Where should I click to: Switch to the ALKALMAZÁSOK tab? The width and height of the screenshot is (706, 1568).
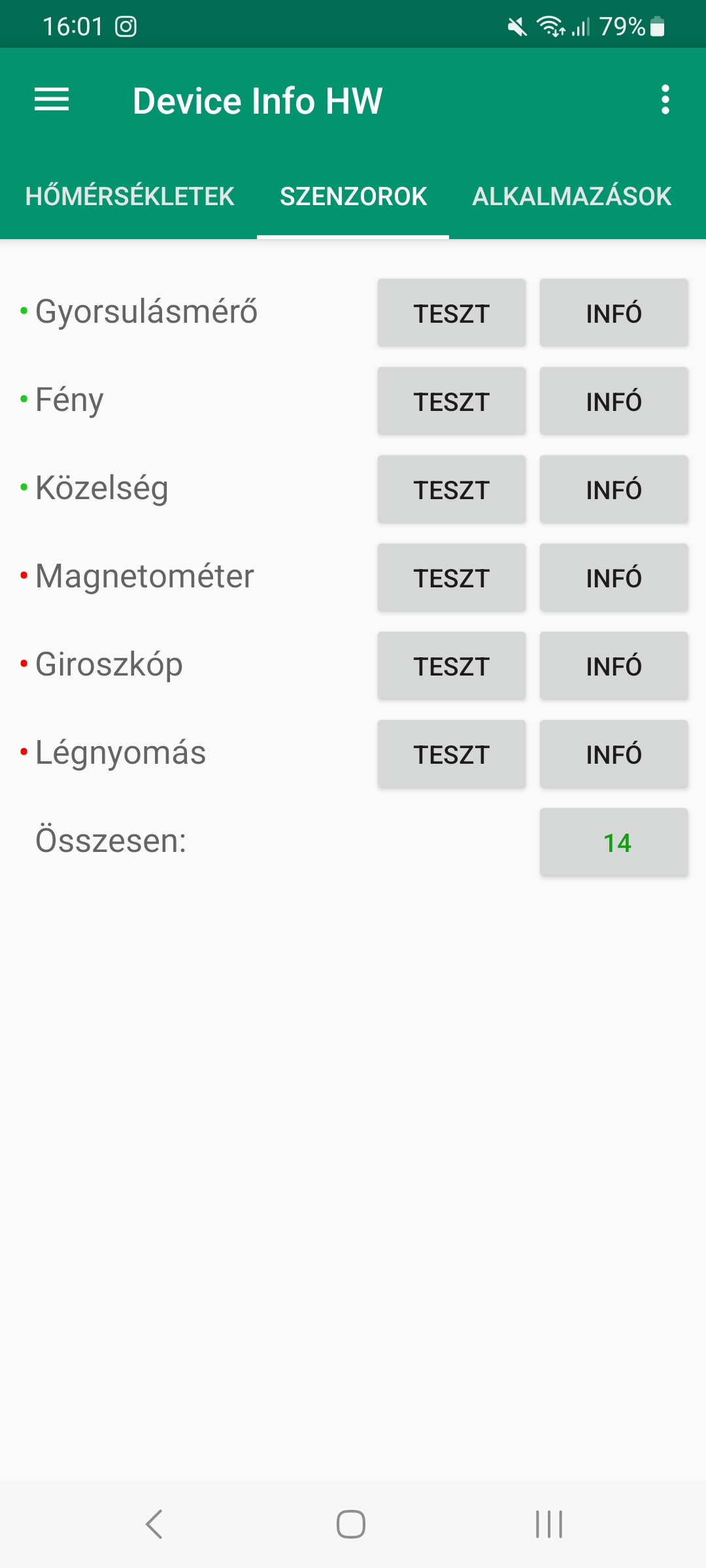click(572, 197)
